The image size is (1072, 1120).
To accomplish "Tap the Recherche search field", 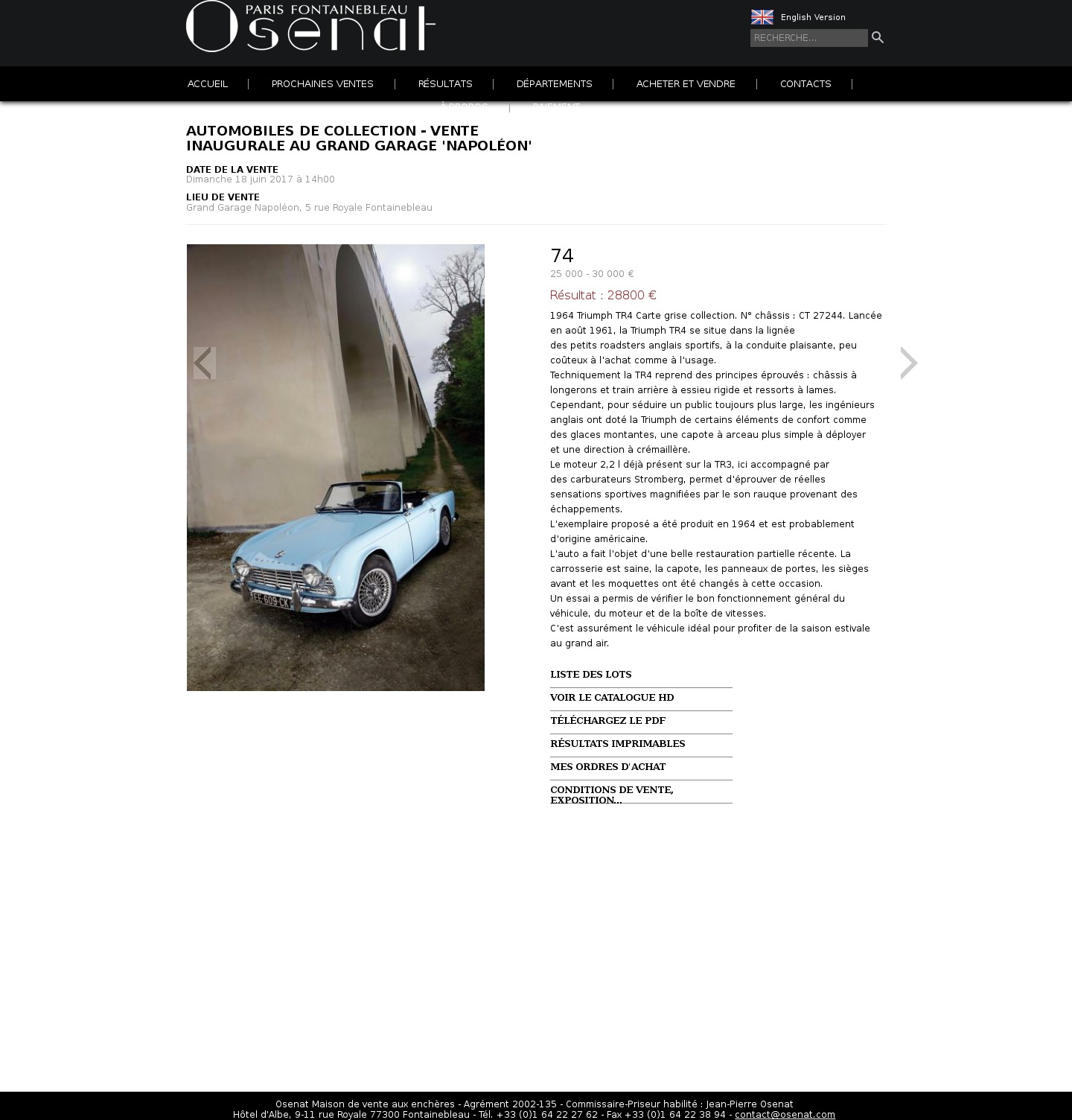I will (808, 38).
